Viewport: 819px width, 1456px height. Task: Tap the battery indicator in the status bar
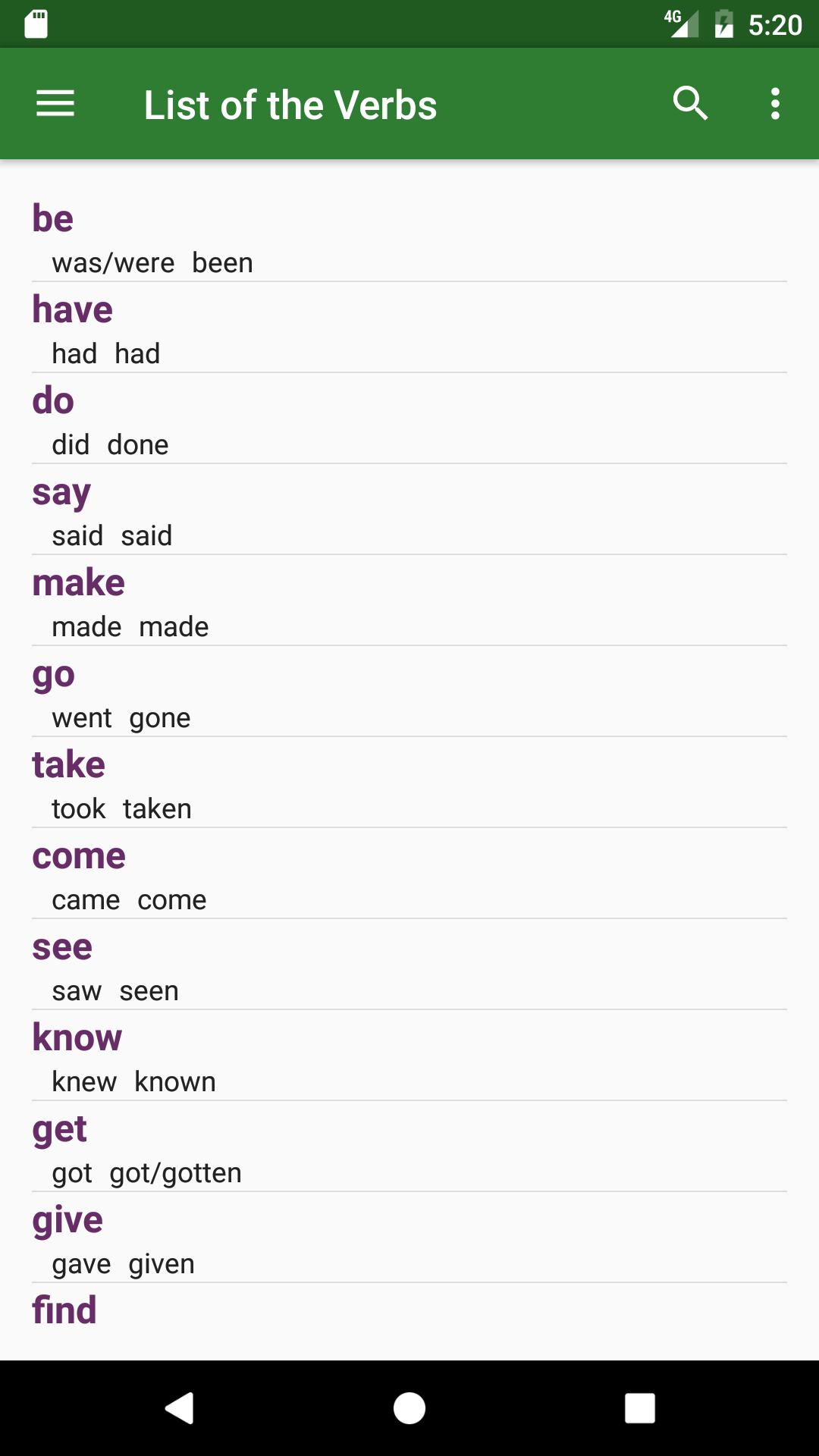pos(726,24)
